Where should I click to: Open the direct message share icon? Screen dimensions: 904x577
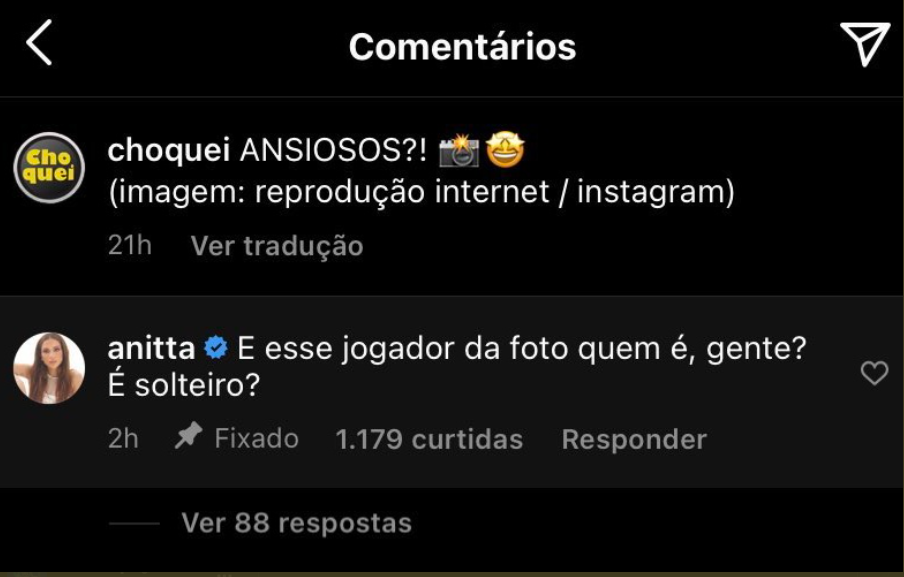(864, 46)
